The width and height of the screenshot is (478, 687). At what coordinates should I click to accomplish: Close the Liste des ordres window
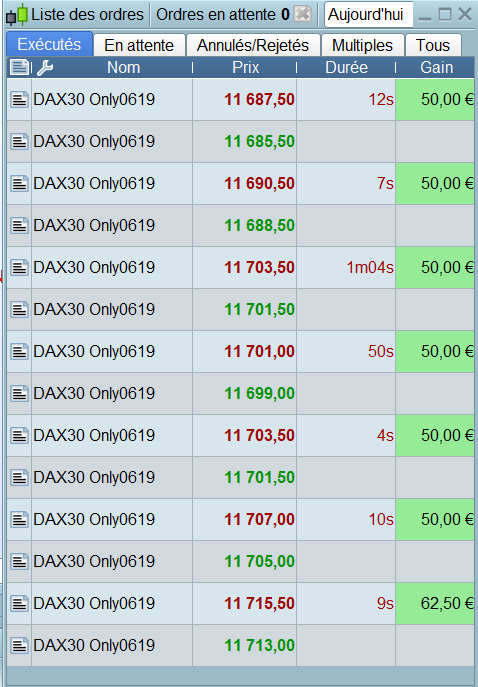point(465,14)
